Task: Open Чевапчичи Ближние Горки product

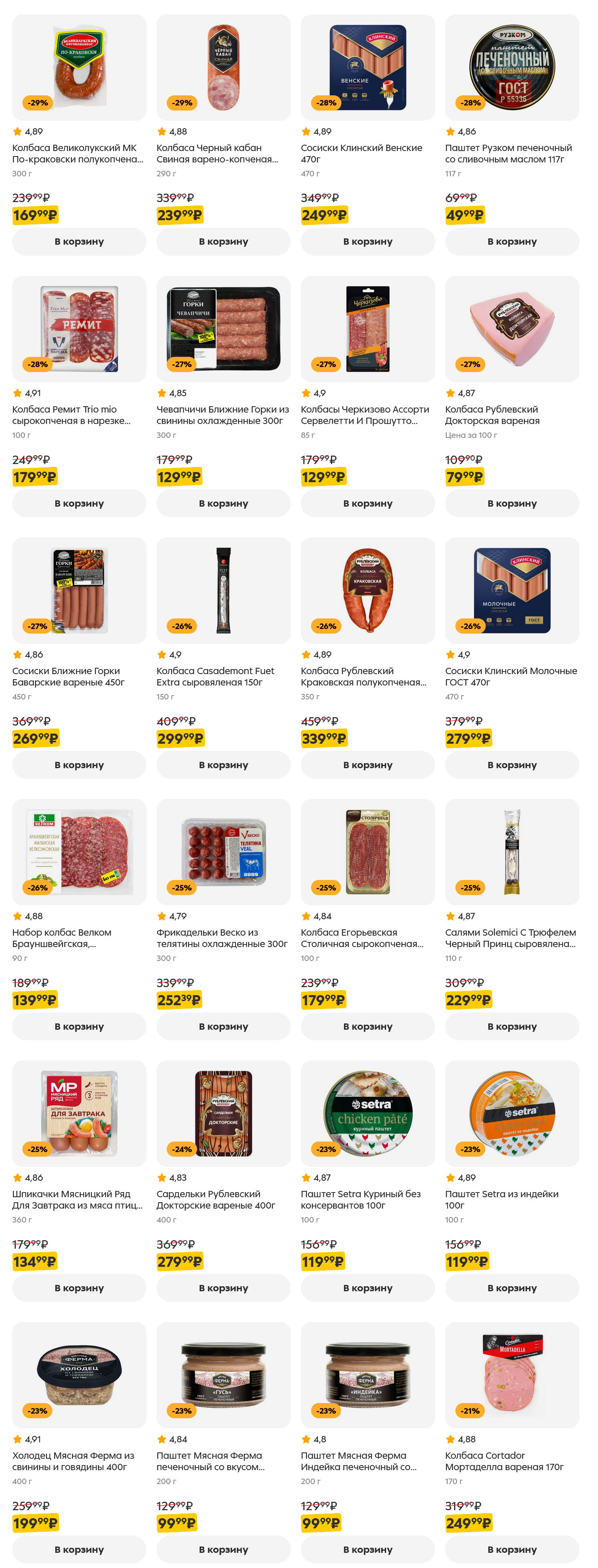Action: click(222, 415)
